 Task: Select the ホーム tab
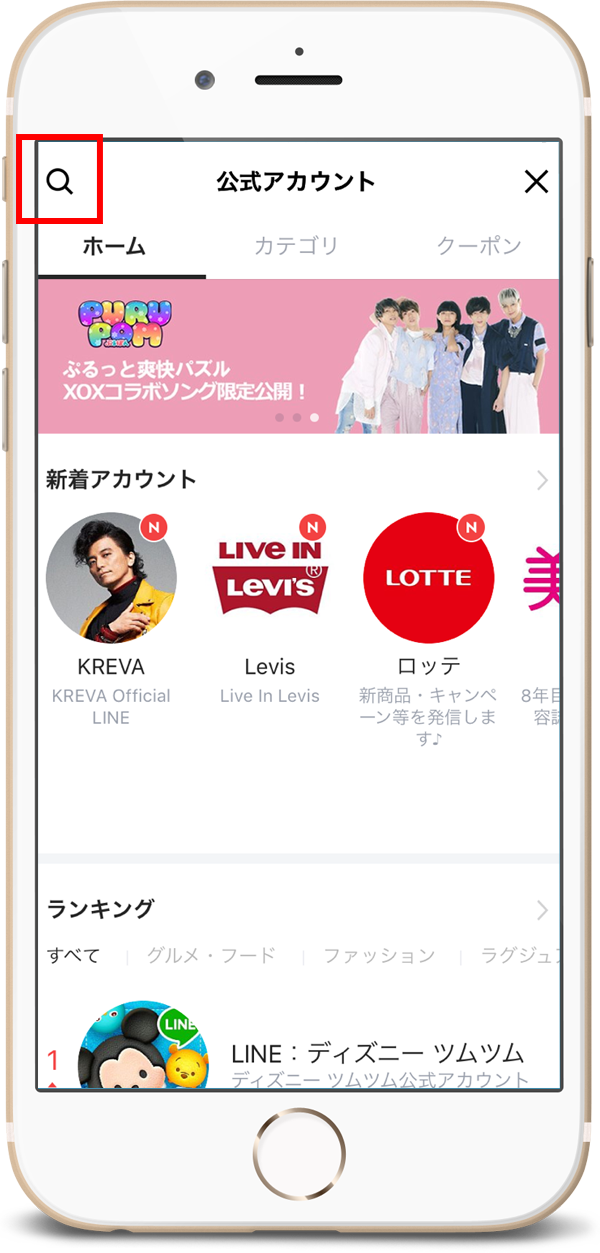tap(114, 246)
